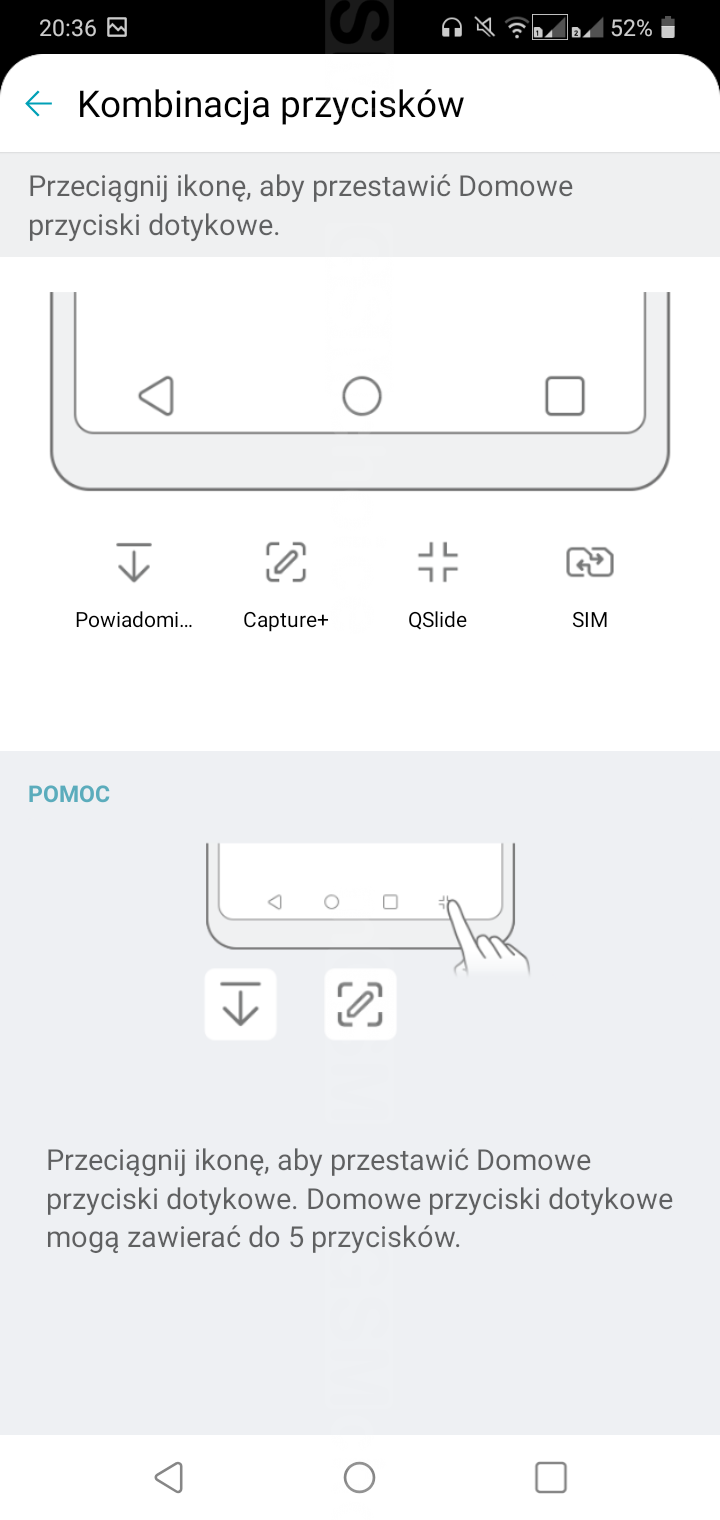This screenshot has width=720, height=1520.
Task: Select the QSlide button icon
Action: pos(437,563)
